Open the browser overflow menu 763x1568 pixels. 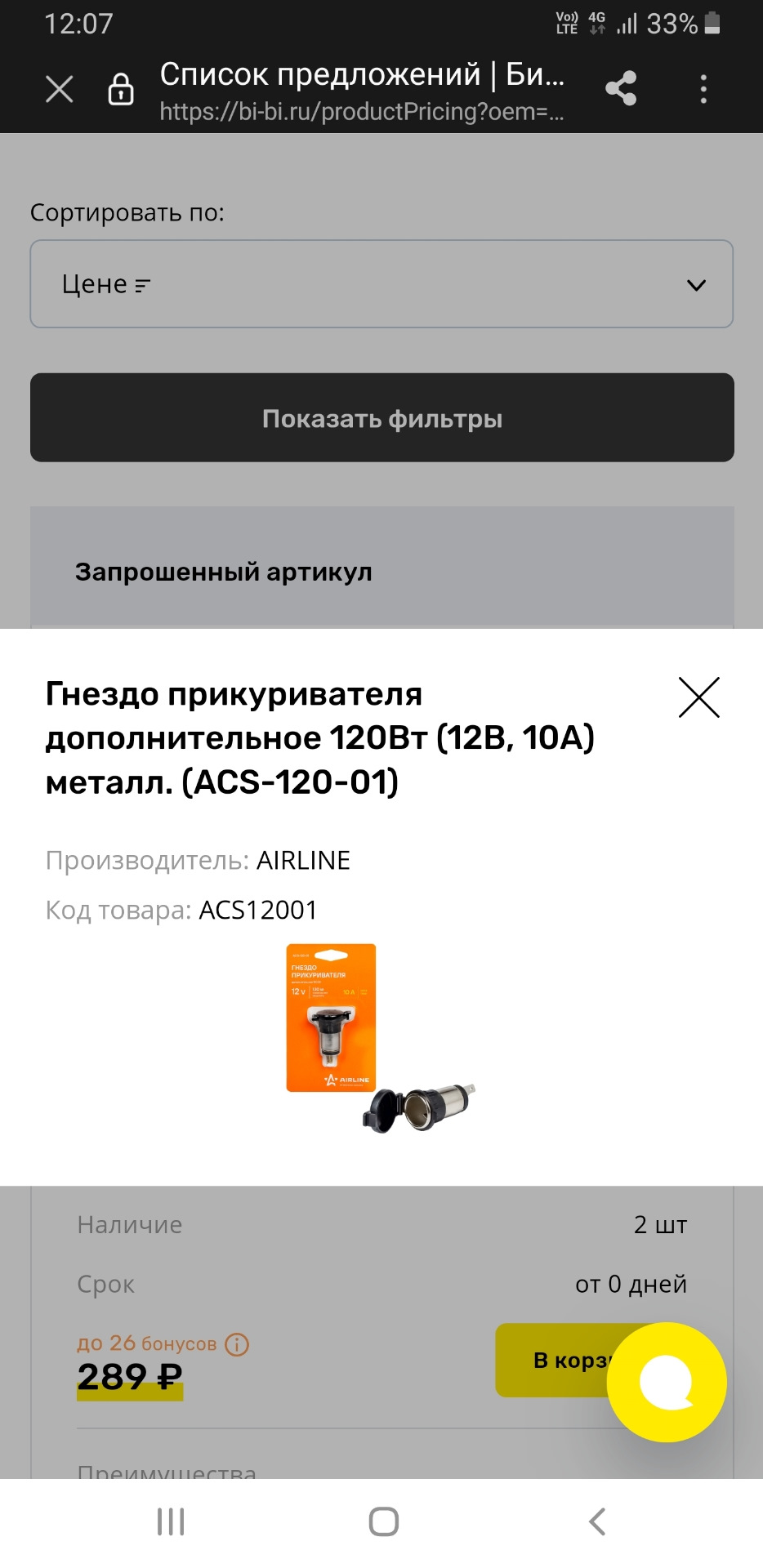point(703,89)
